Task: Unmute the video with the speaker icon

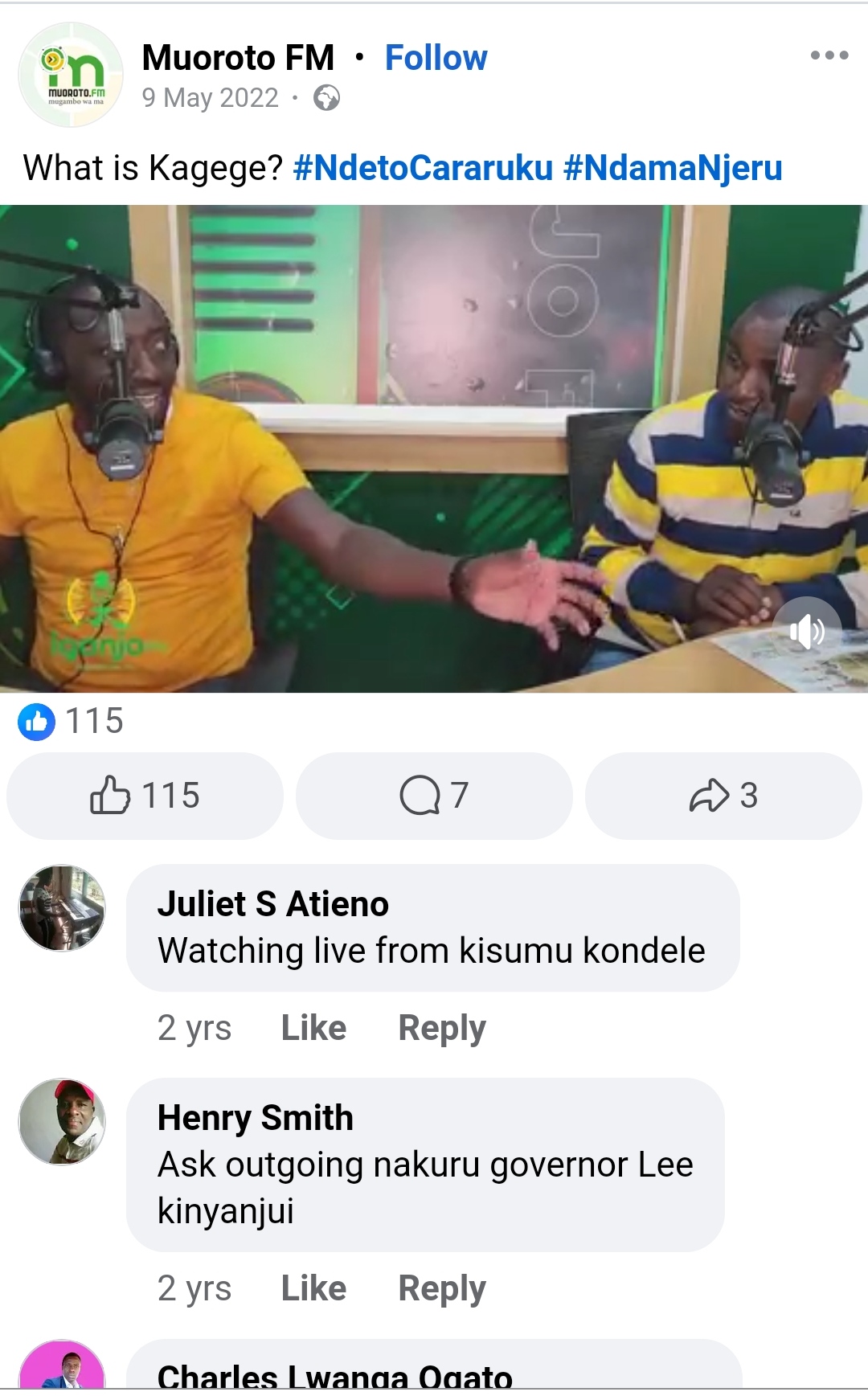Action: coord(806,632)
